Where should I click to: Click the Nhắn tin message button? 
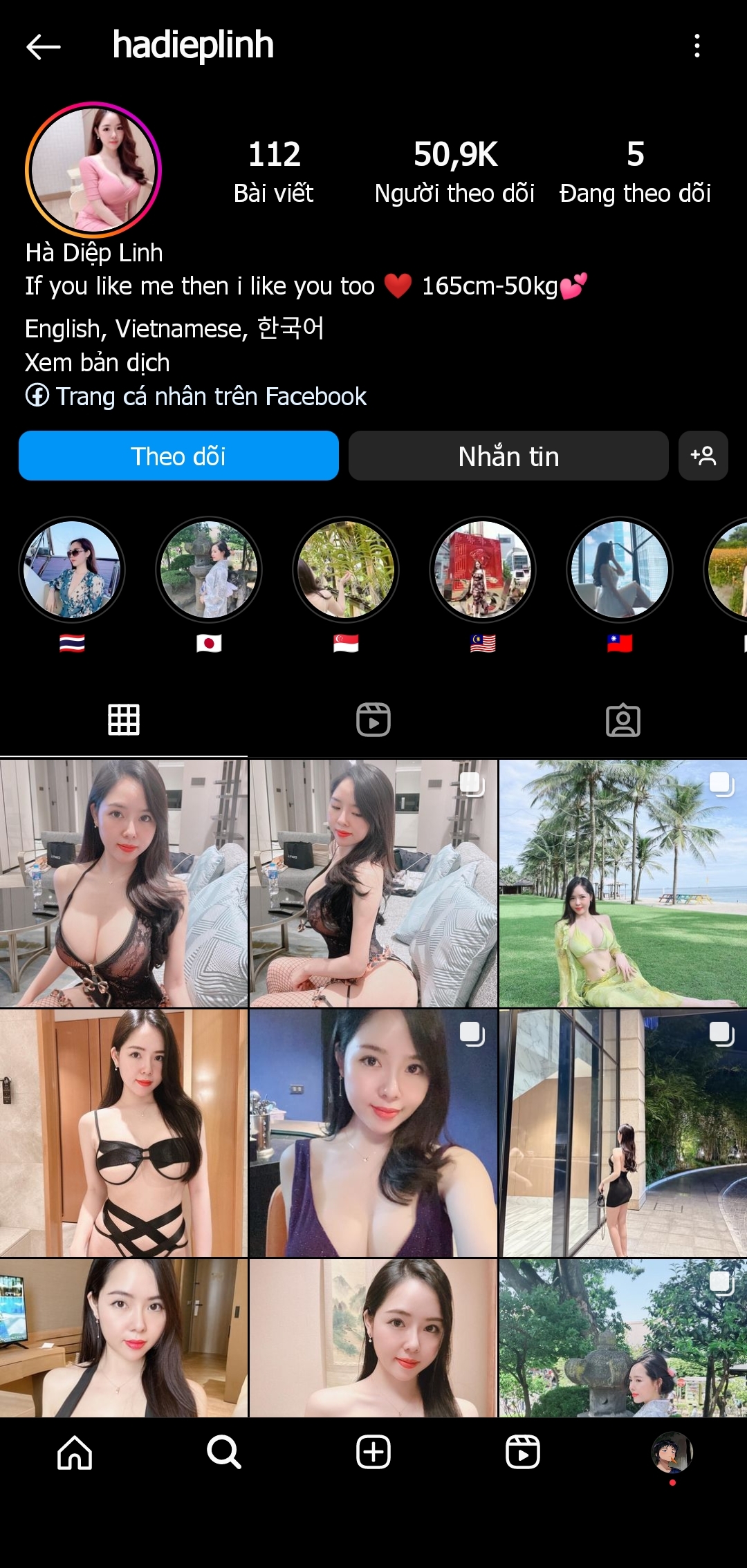508,456
